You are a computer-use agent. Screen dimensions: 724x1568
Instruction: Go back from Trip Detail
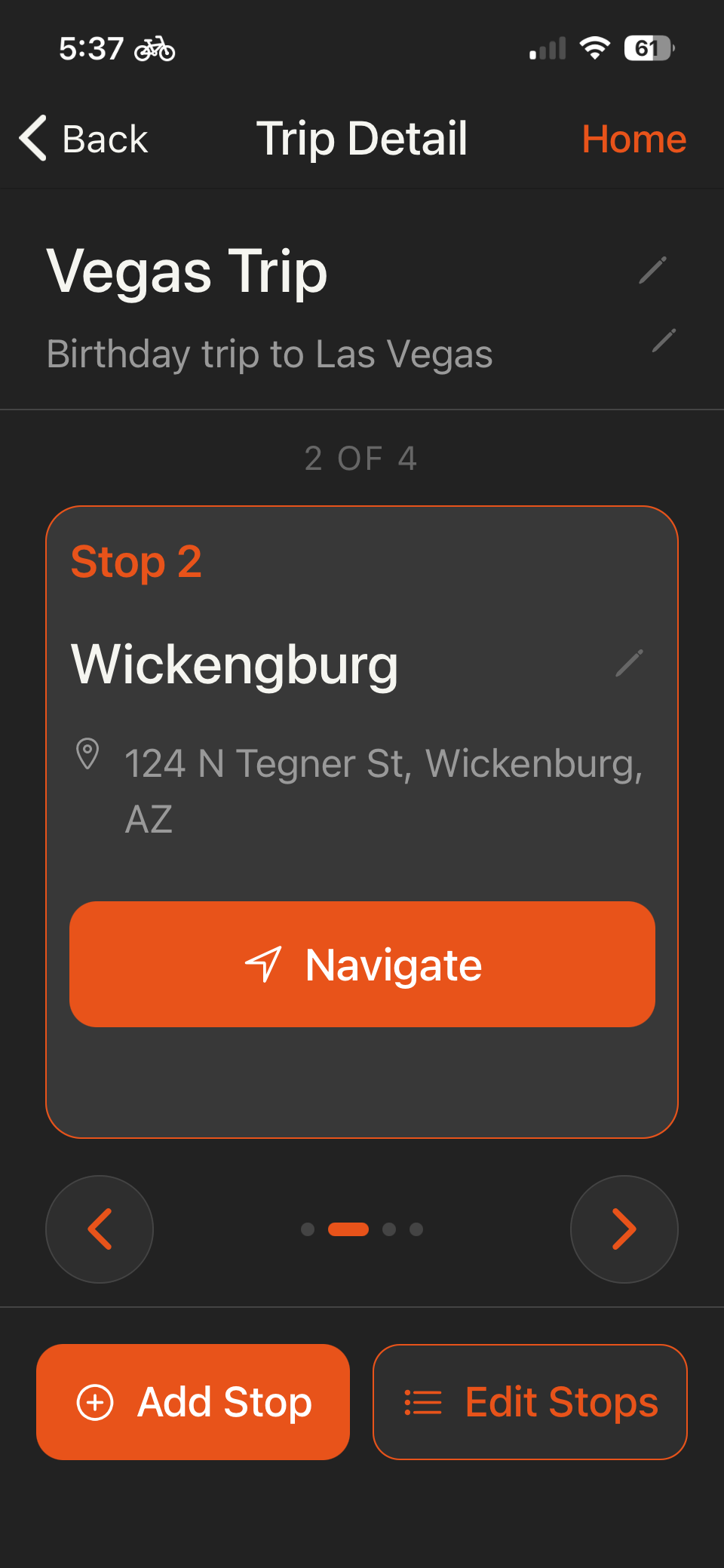pos(83,139)
